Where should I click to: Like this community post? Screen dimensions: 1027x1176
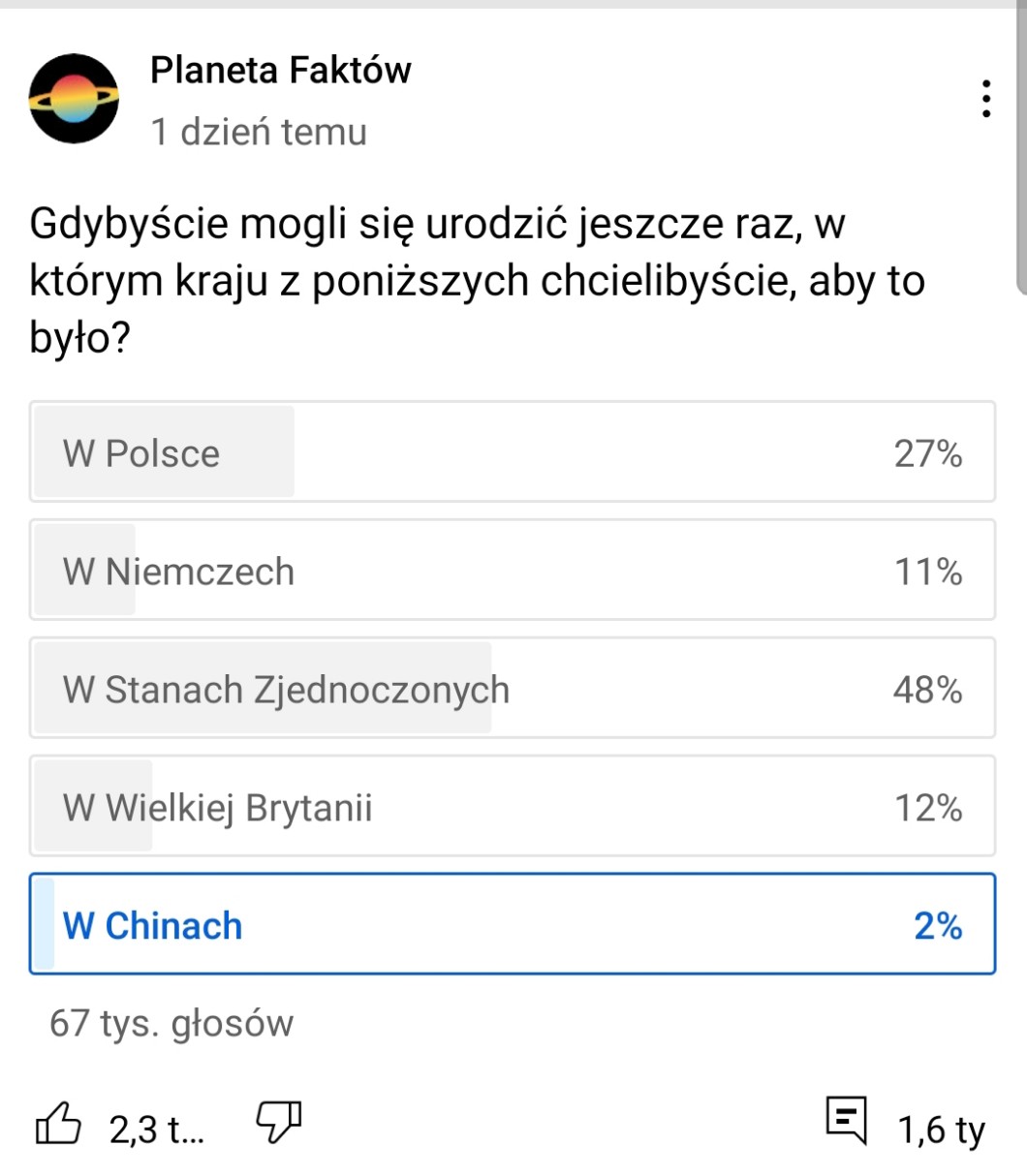pos(58,1127)
